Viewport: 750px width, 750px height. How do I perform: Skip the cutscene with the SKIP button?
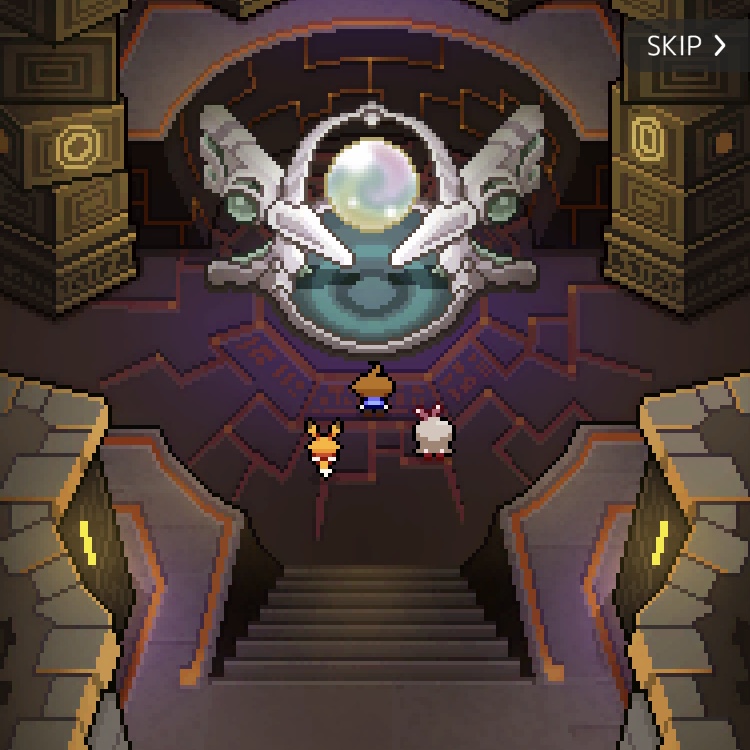pyautogui.click(x=686, y=45)
